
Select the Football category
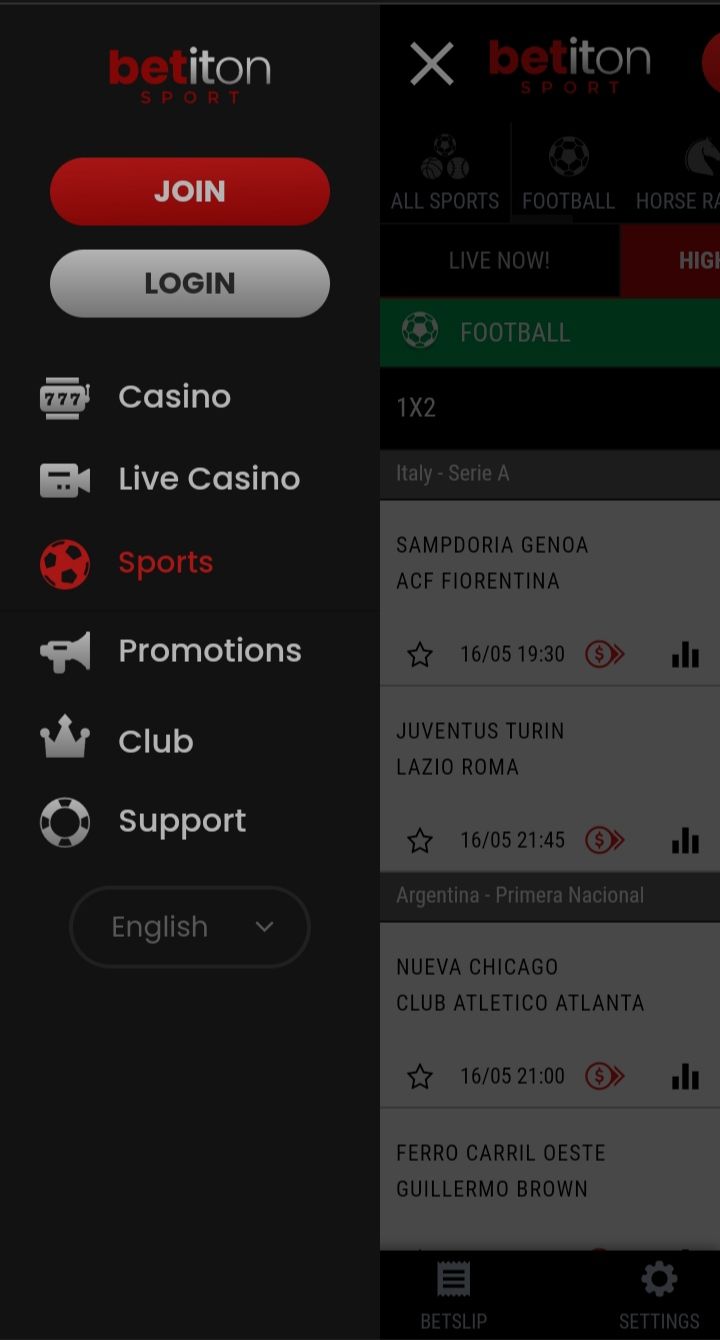point(568,174)
